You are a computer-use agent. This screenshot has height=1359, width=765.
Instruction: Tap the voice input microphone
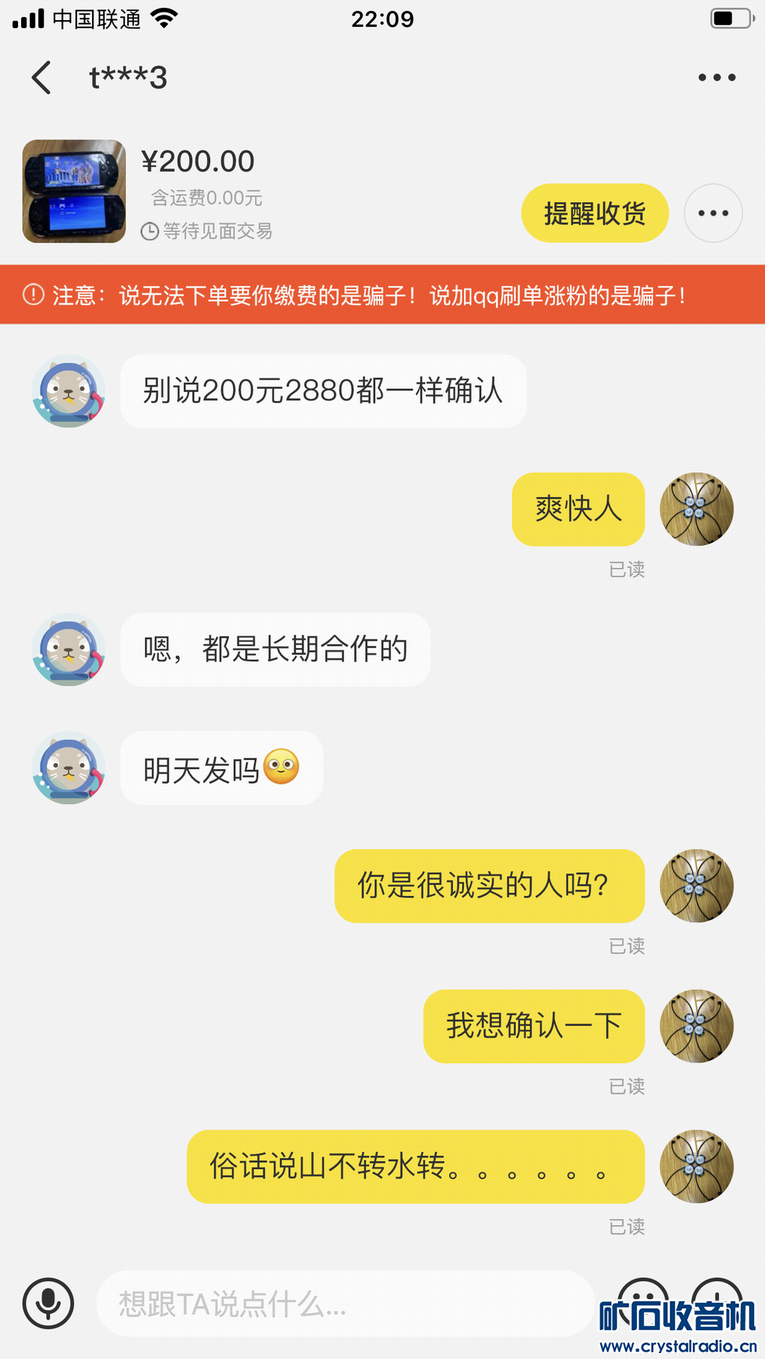click(x=48, y=1303)
